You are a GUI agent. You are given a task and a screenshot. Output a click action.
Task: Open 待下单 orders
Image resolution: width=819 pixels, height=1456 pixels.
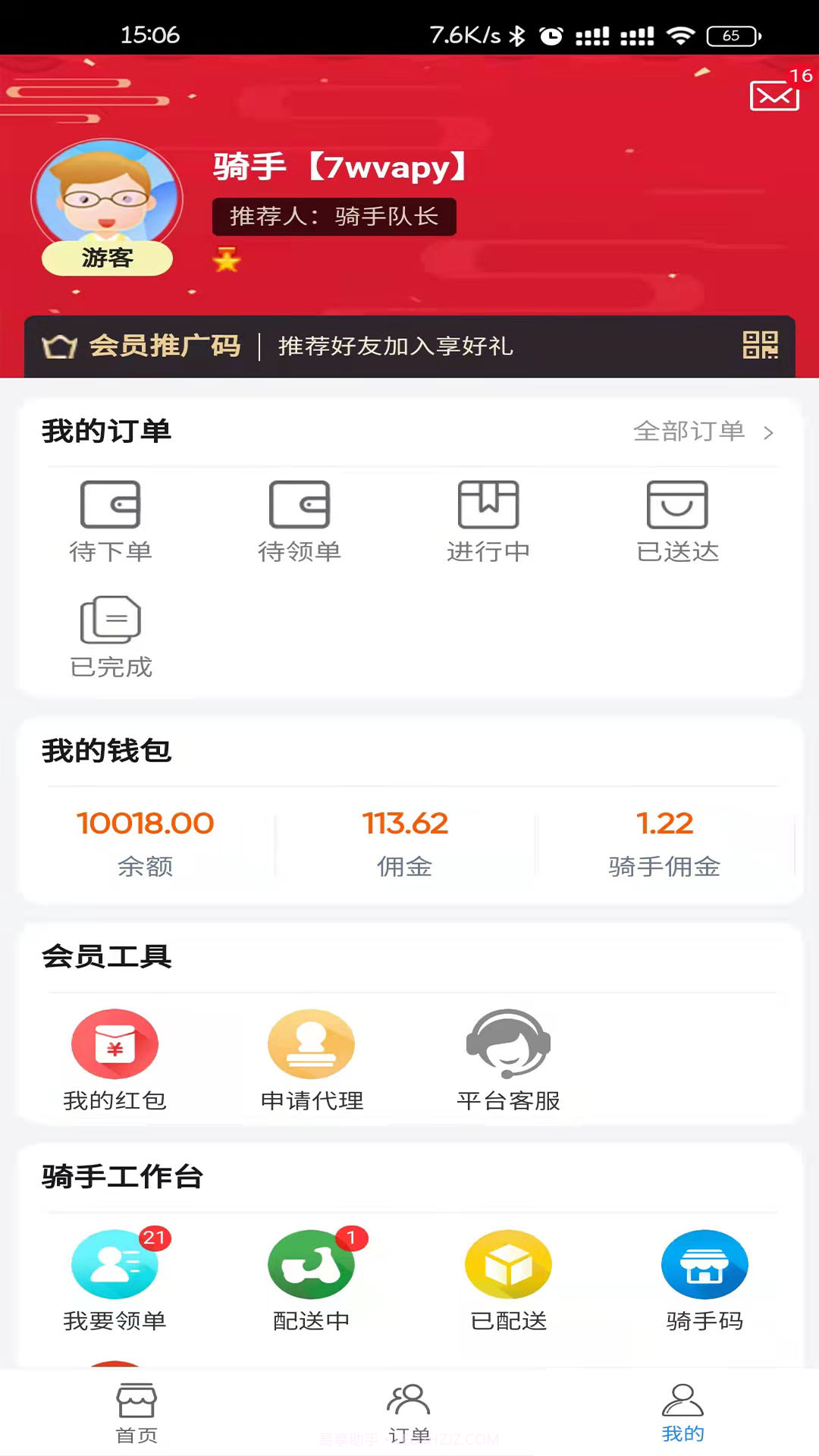pyautogui.click(x=111, y=521)
